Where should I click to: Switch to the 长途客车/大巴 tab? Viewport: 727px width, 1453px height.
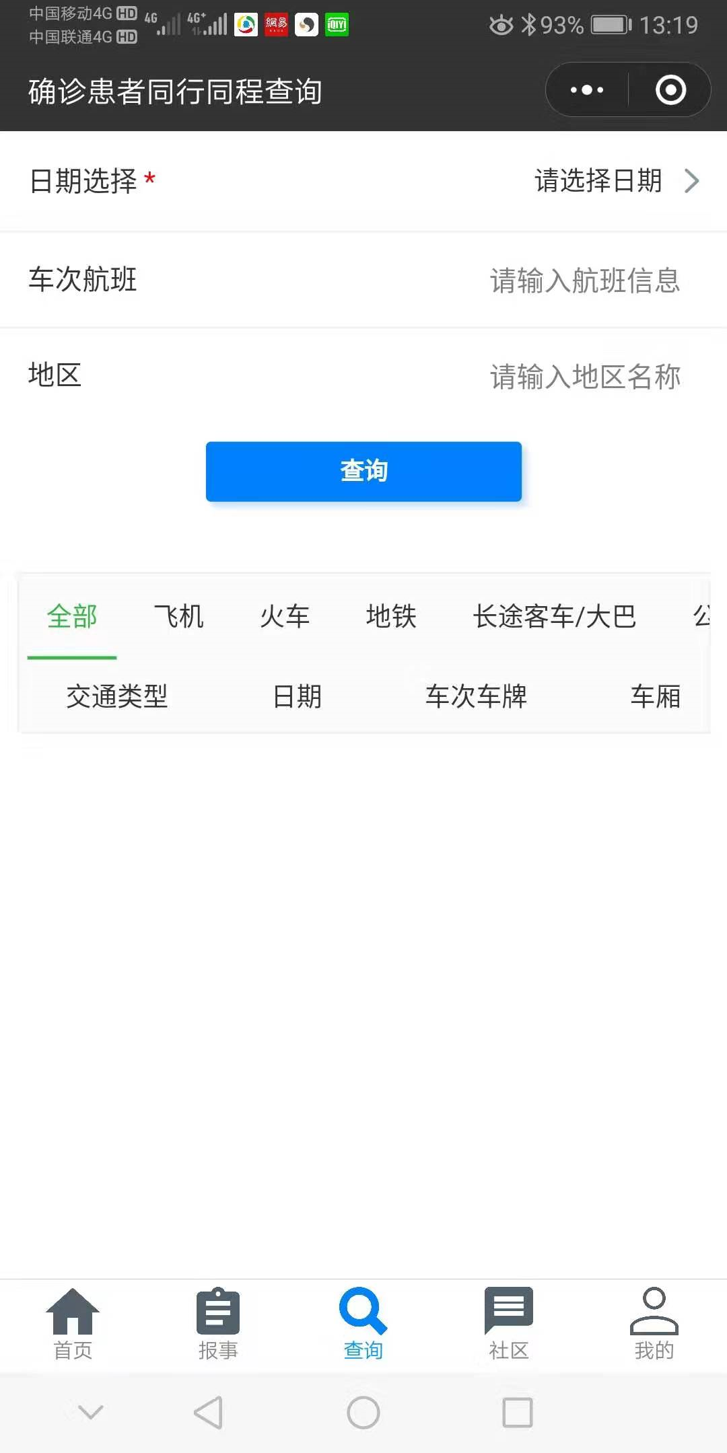554,617
